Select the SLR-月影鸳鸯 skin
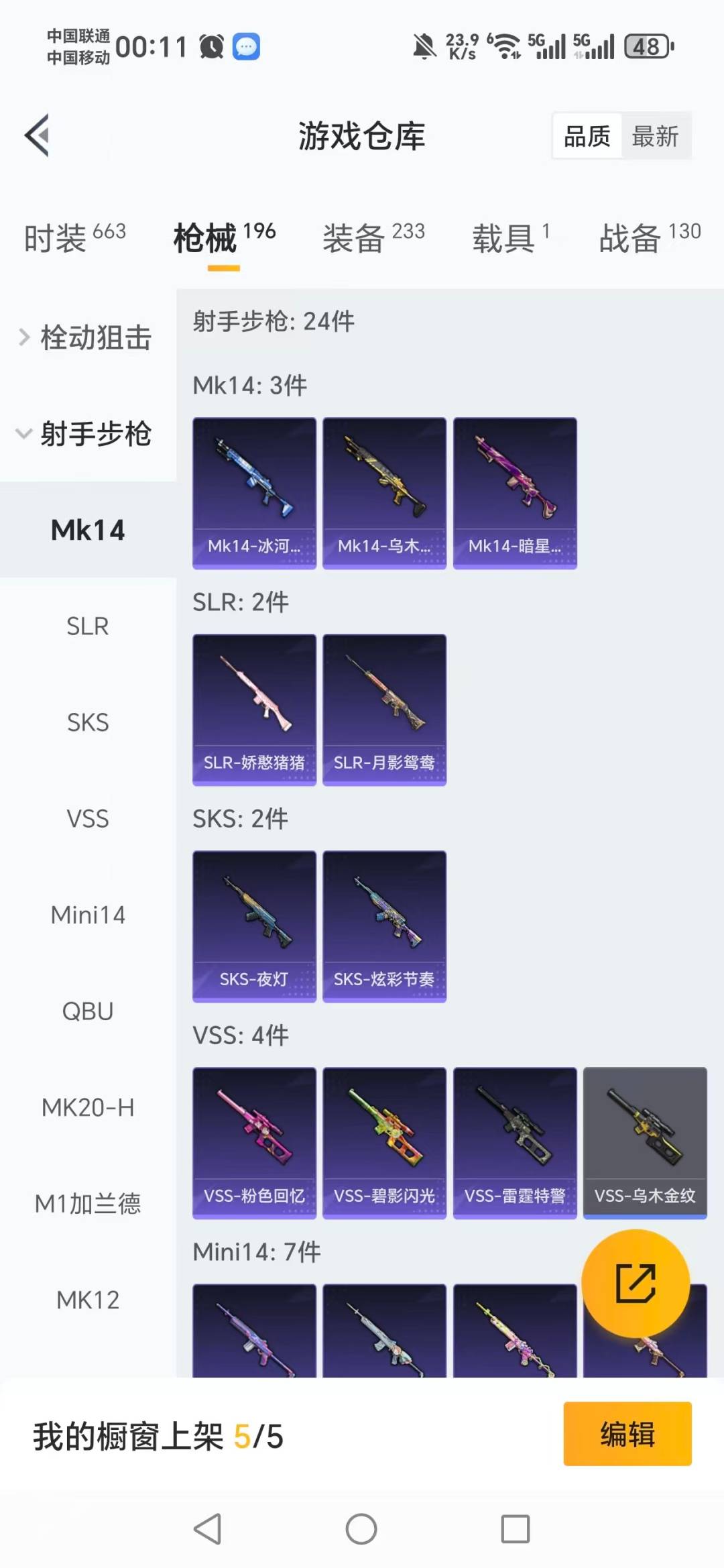 (x=384, y=709)
